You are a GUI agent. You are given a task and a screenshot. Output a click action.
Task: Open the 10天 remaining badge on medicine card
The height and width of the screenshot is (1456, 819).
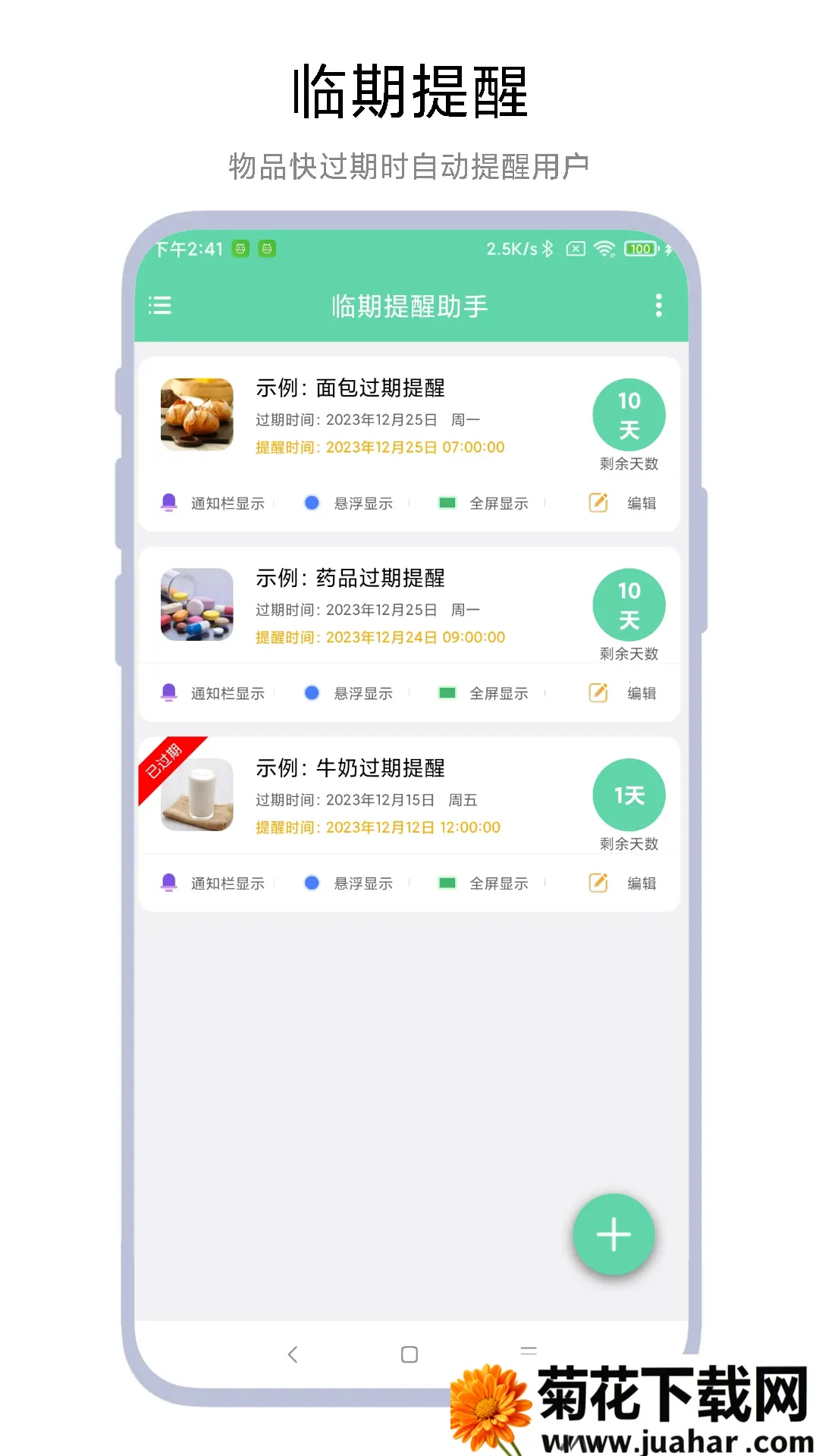629,604
